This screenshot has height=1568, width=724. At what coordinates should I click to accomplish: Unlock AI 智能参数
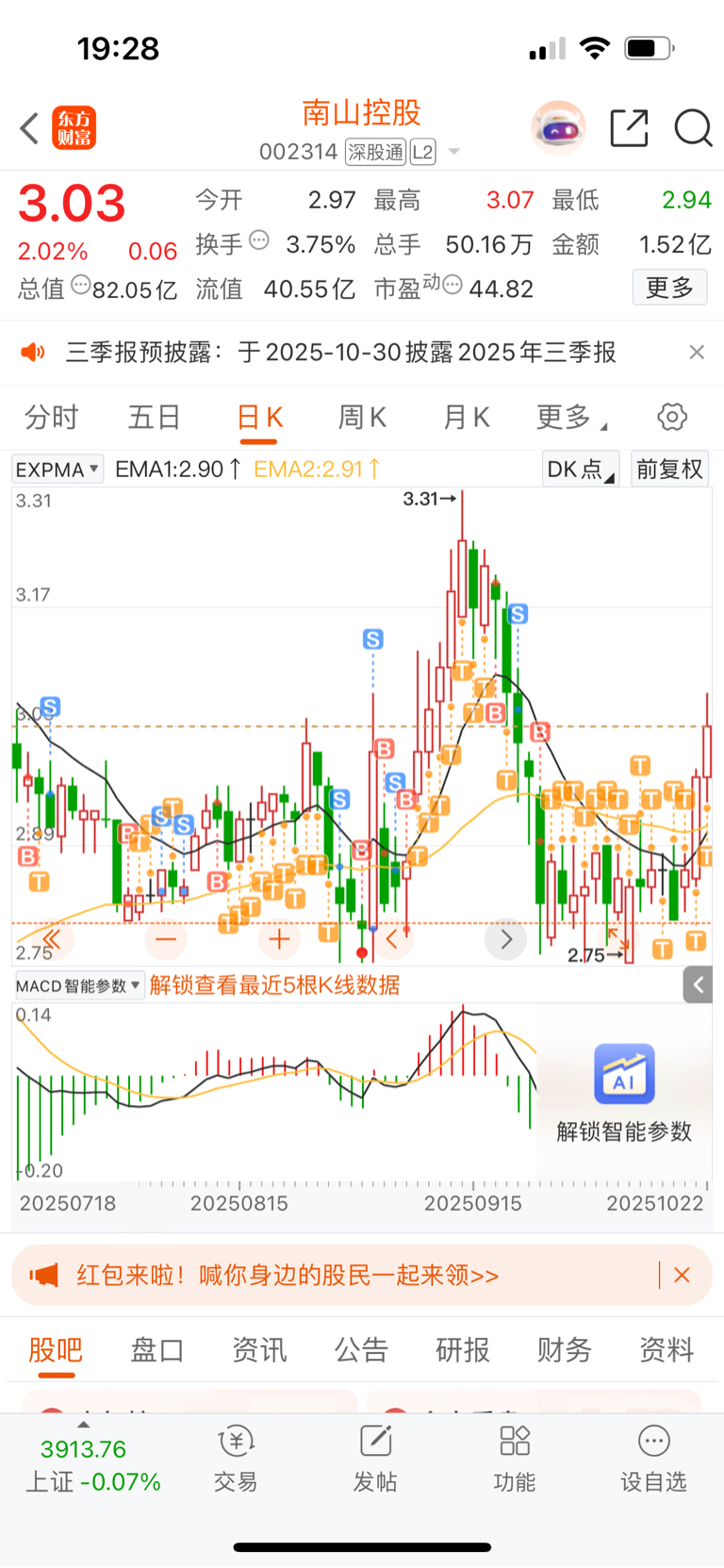pos(624,1092)
